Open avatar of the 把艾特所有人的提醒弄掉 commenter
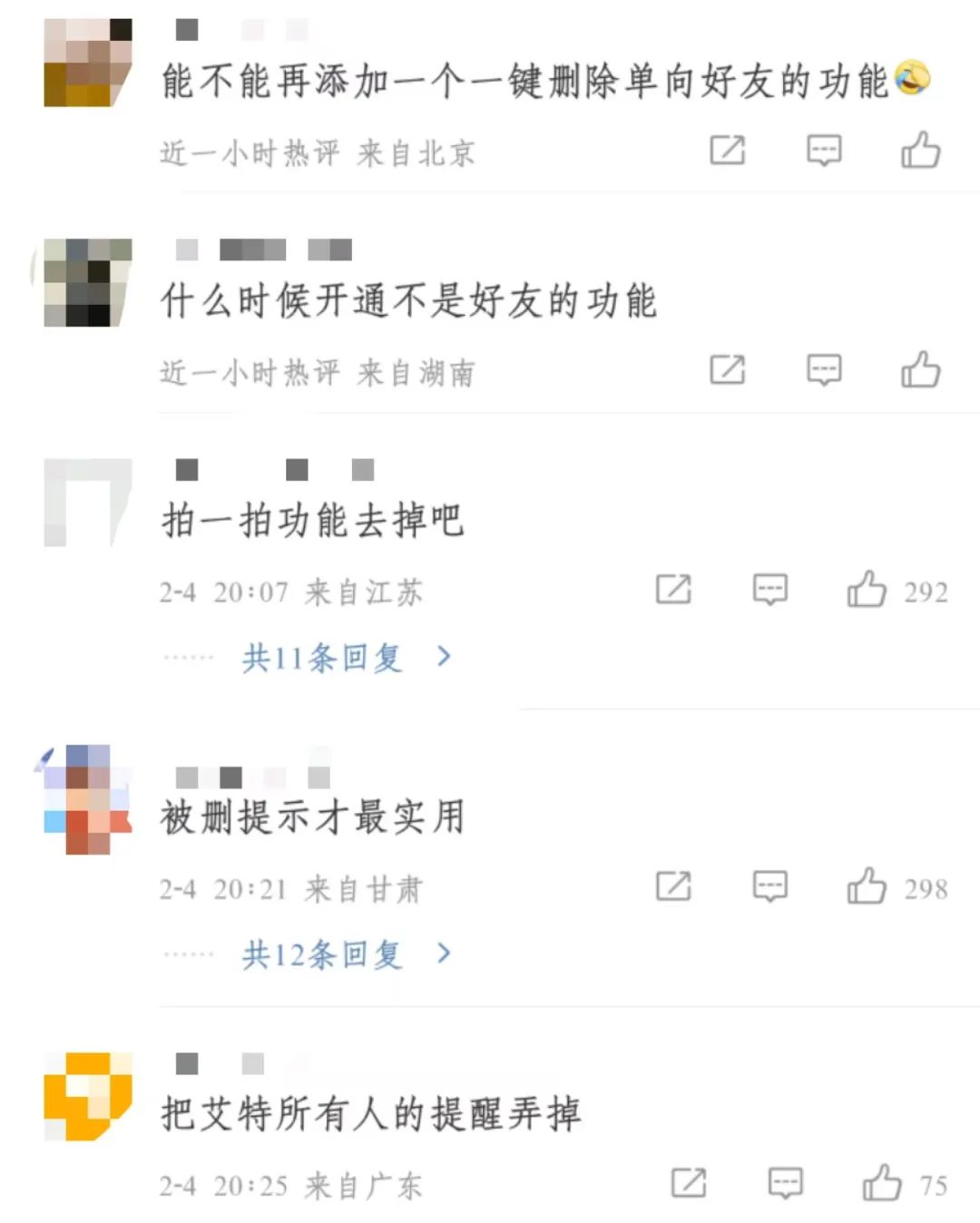The height and width of the screenshot is (1223, 980). coord(88,1096)
